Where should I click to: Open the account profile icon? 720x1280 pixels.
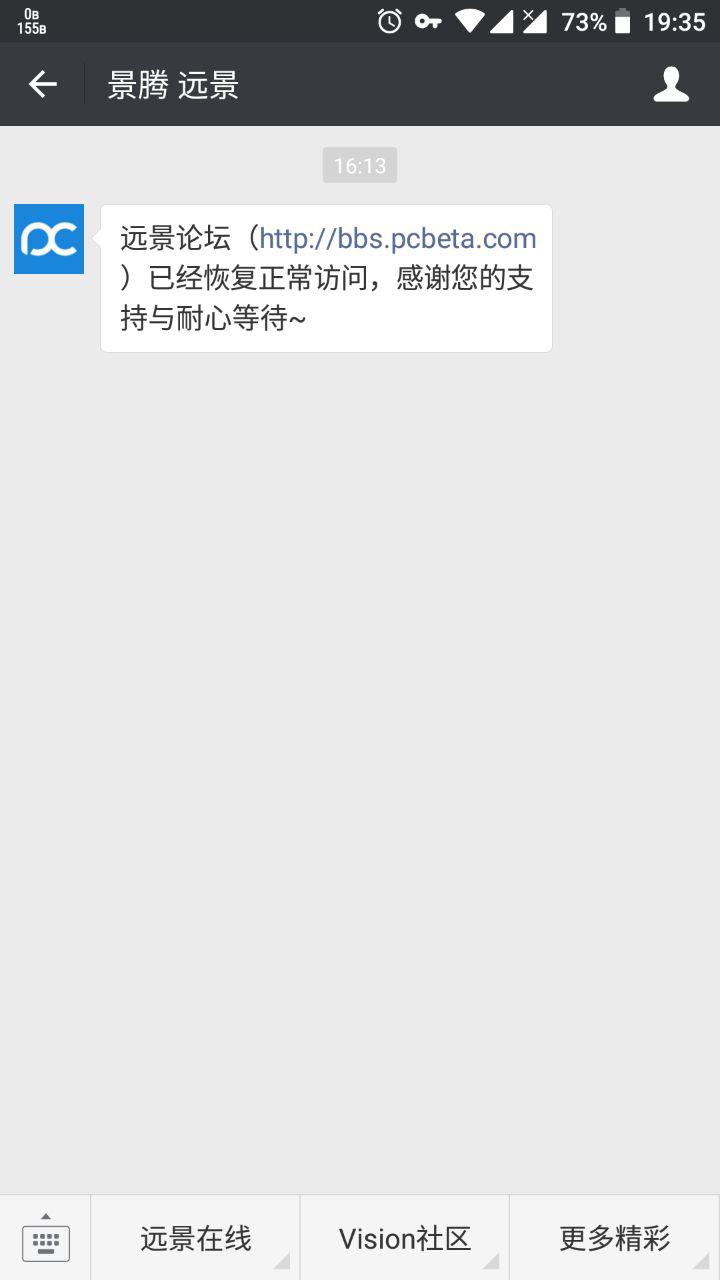click(x=671, y=85)
